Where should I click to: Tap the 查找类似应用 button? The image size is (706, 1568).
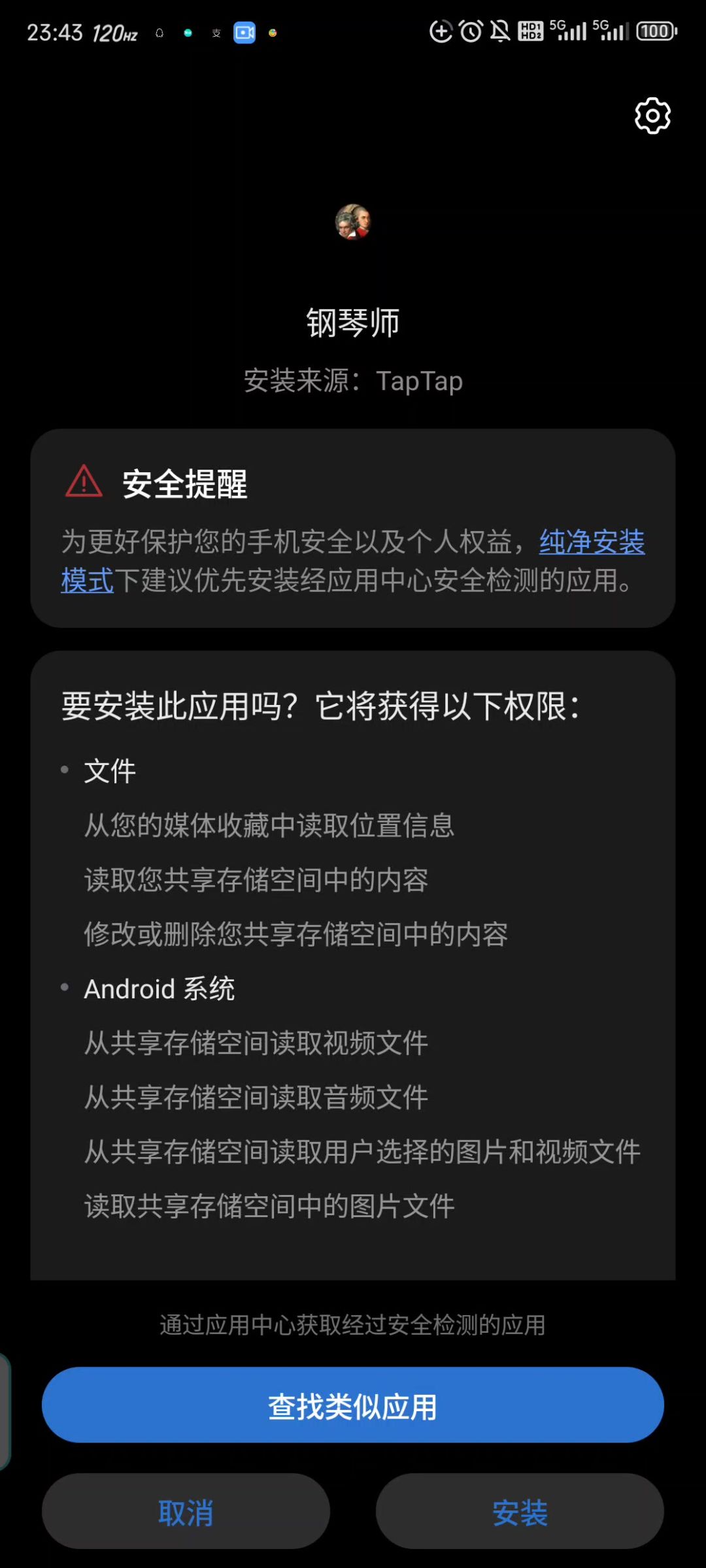pyautogui.click(x=353, y=1406)
